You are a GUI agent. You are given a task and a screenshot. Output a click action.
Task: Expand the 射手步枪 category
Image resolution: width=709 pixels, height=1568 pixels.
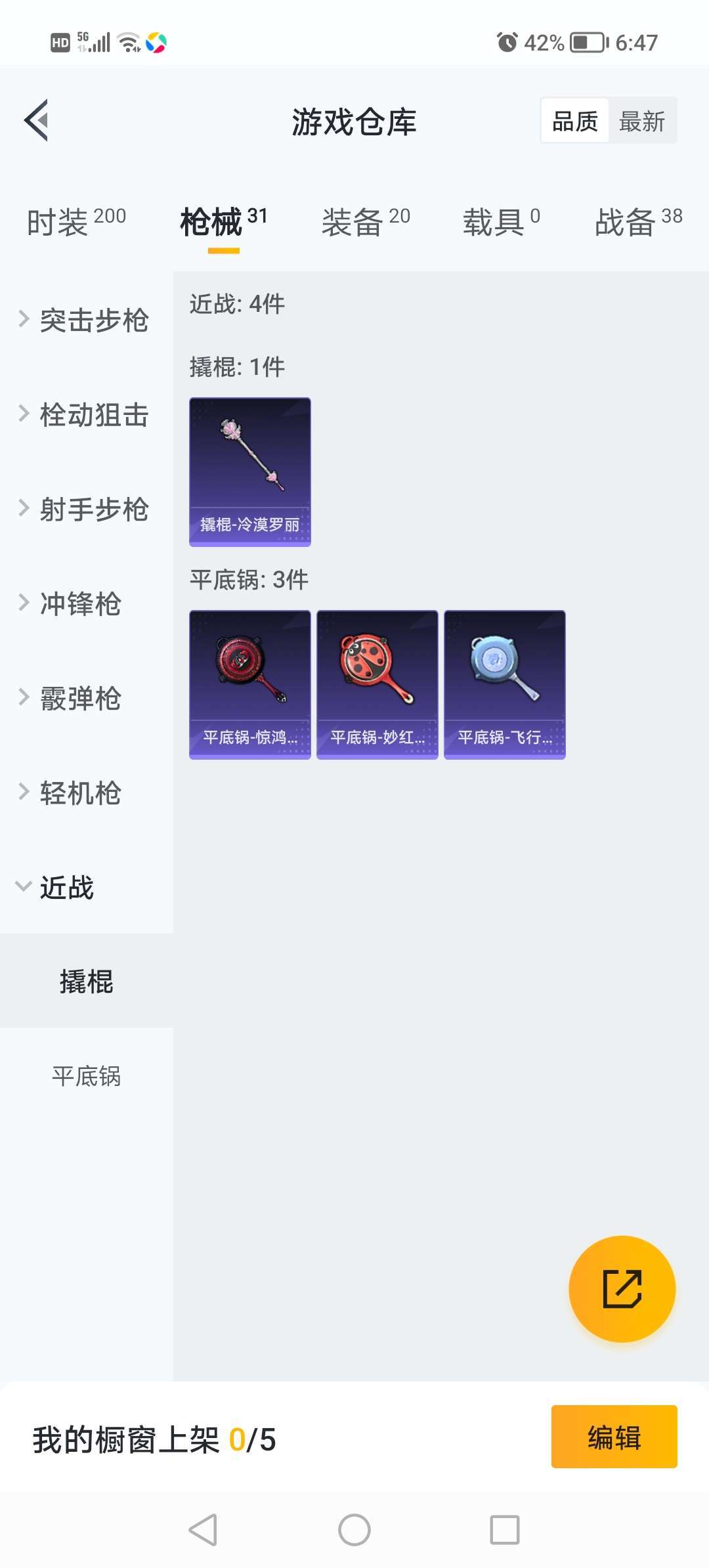tap(87, 509)
